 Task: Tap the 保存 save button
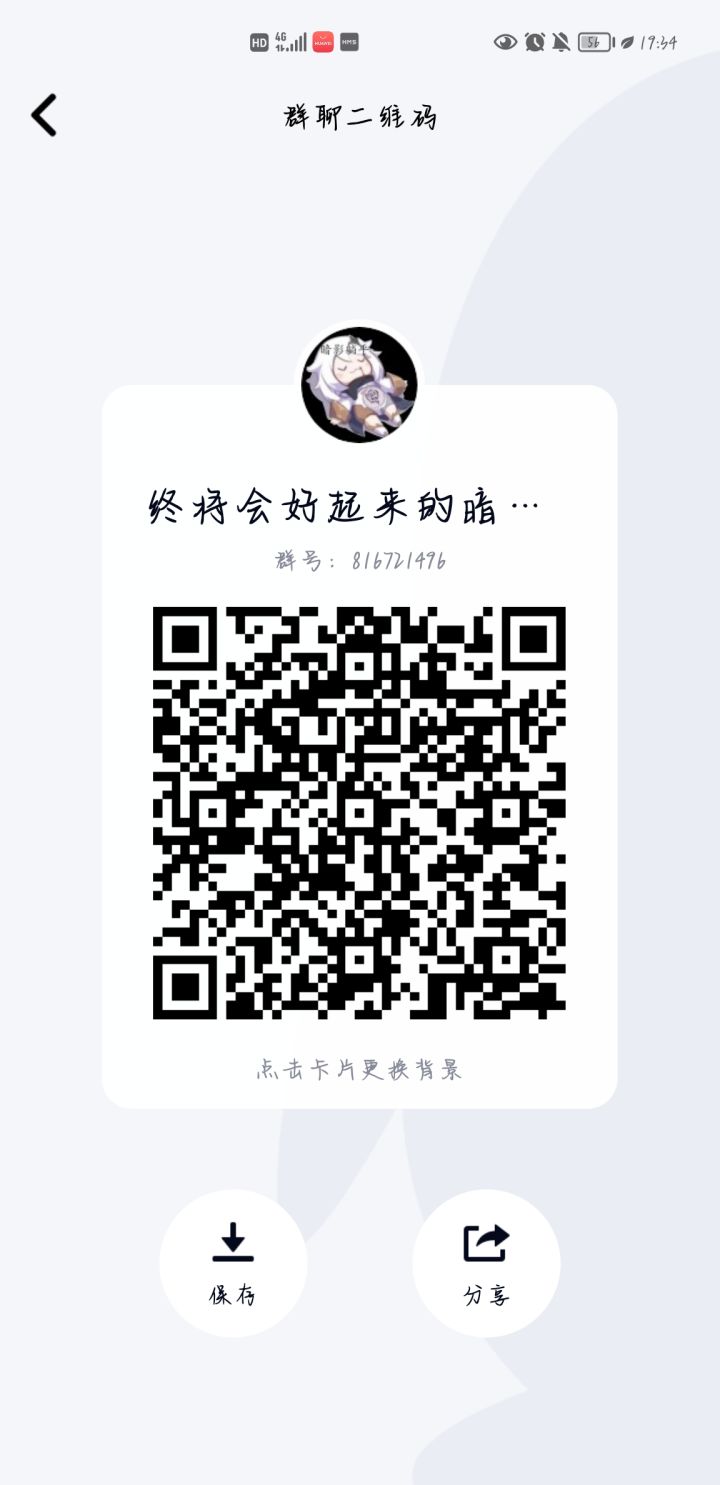(234, 1297)
